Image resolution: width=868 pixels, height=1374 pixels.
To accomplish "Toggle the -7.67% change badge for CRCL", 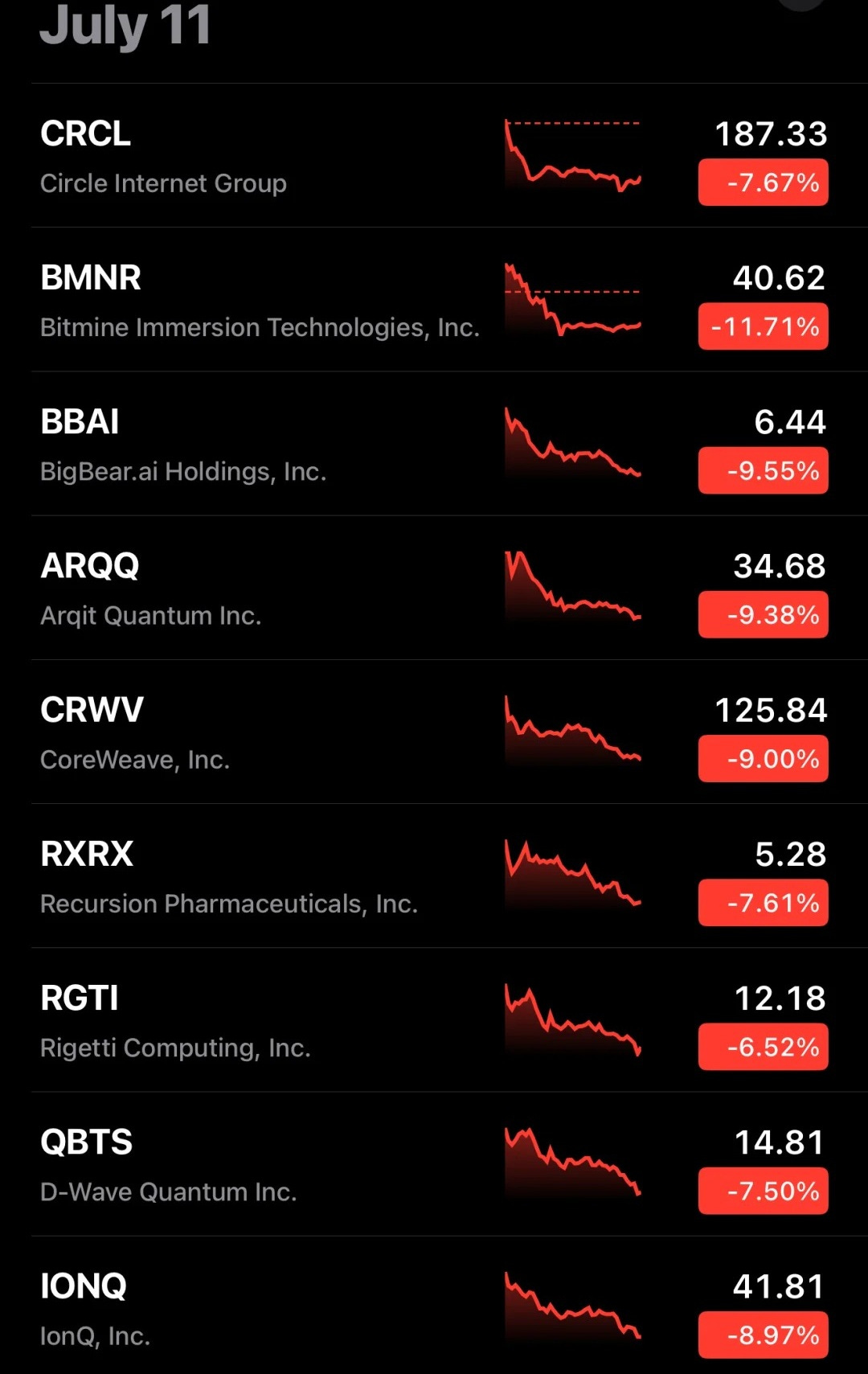I will [763, 183].
